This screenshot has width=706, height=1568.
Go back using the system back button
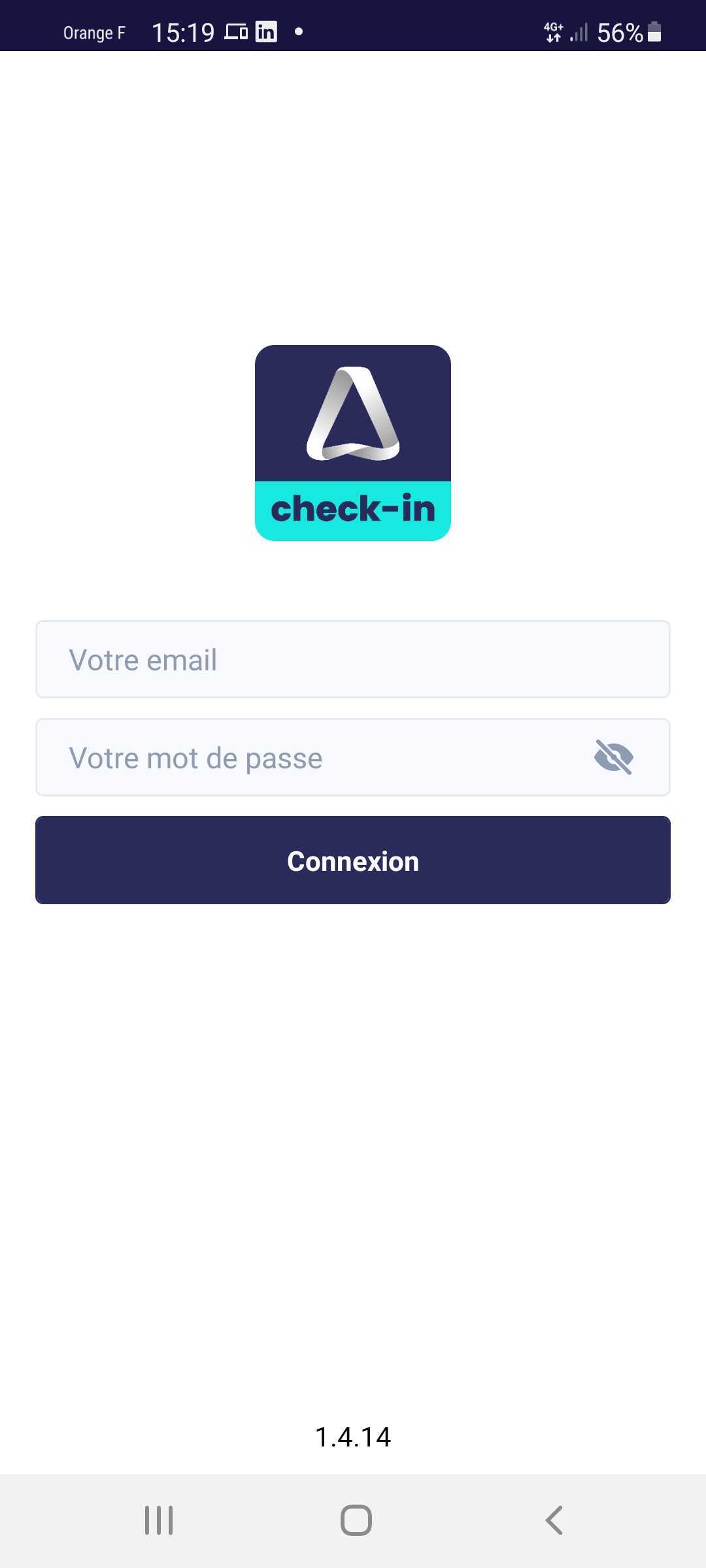554,1520
